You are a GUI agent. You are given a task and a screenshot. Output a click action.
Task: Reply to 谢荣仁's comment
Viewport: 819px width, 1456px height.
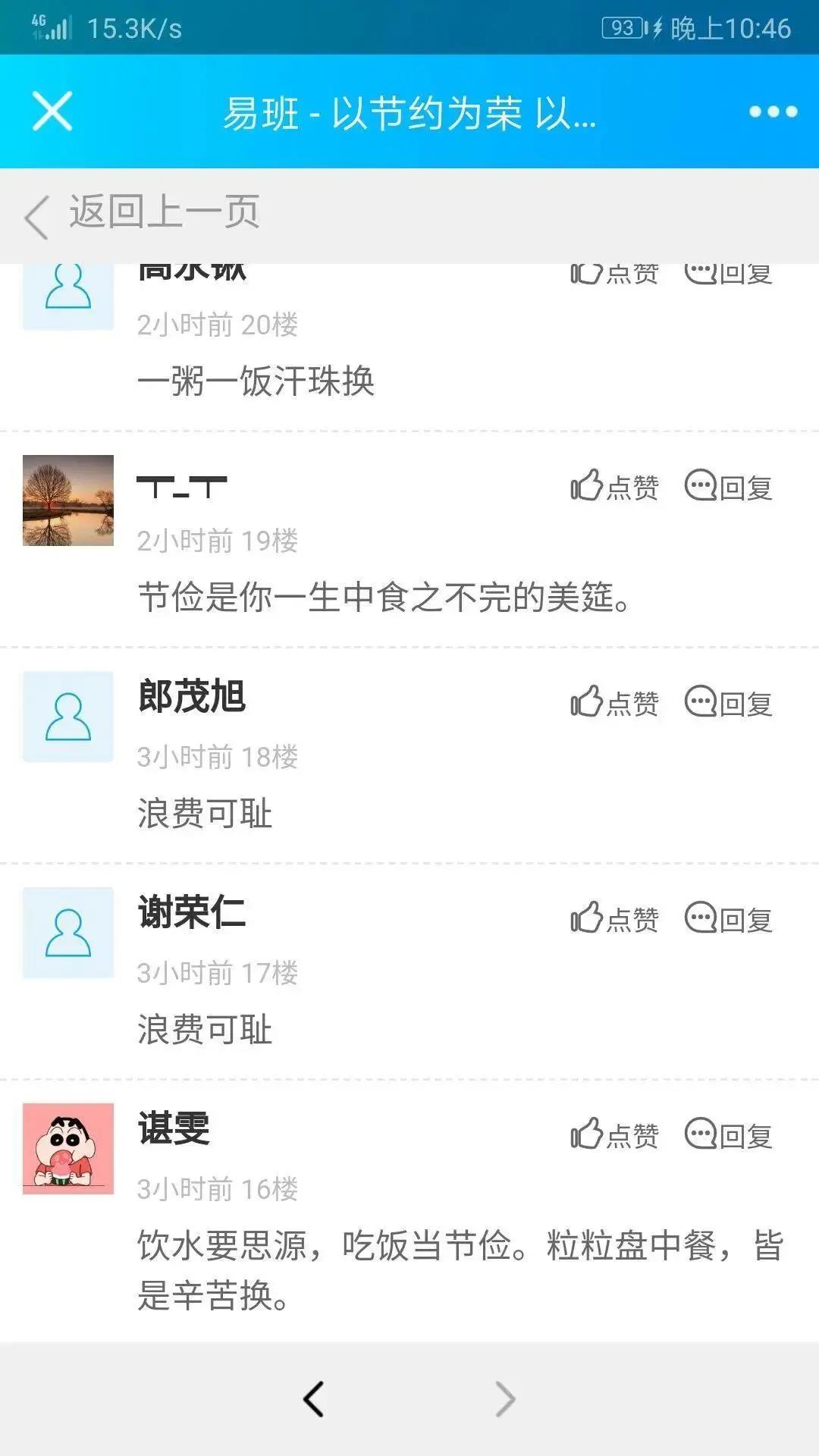tap(728, 919)
